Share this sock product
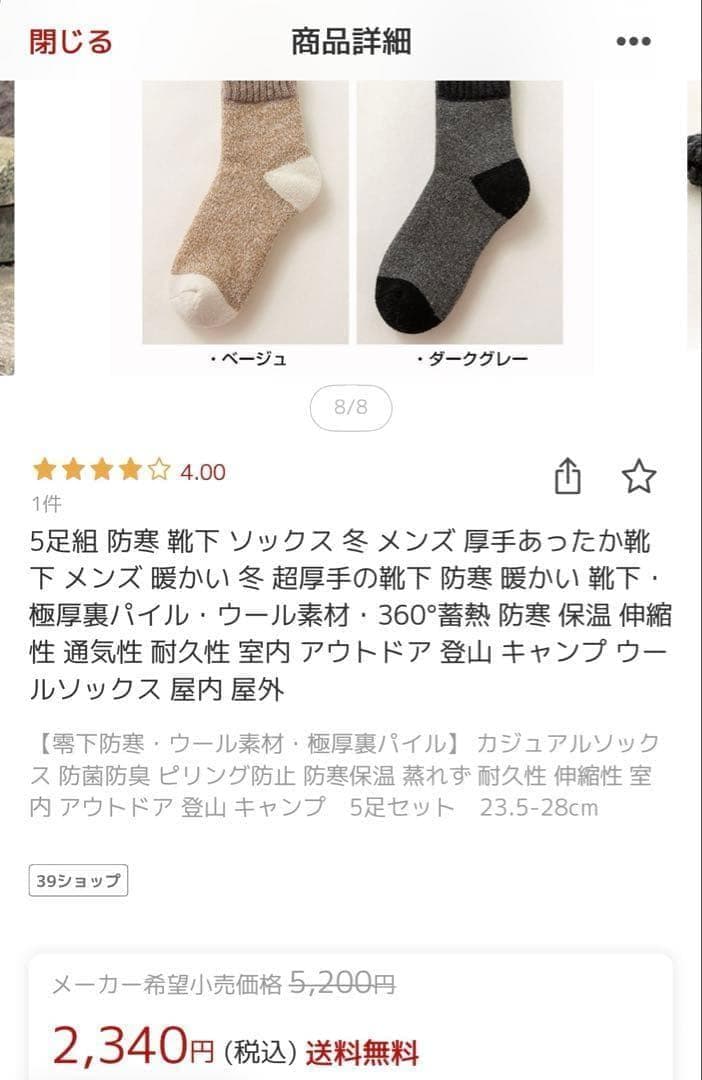The height and width of the screenshot is (1080, 702). (567, 476)
